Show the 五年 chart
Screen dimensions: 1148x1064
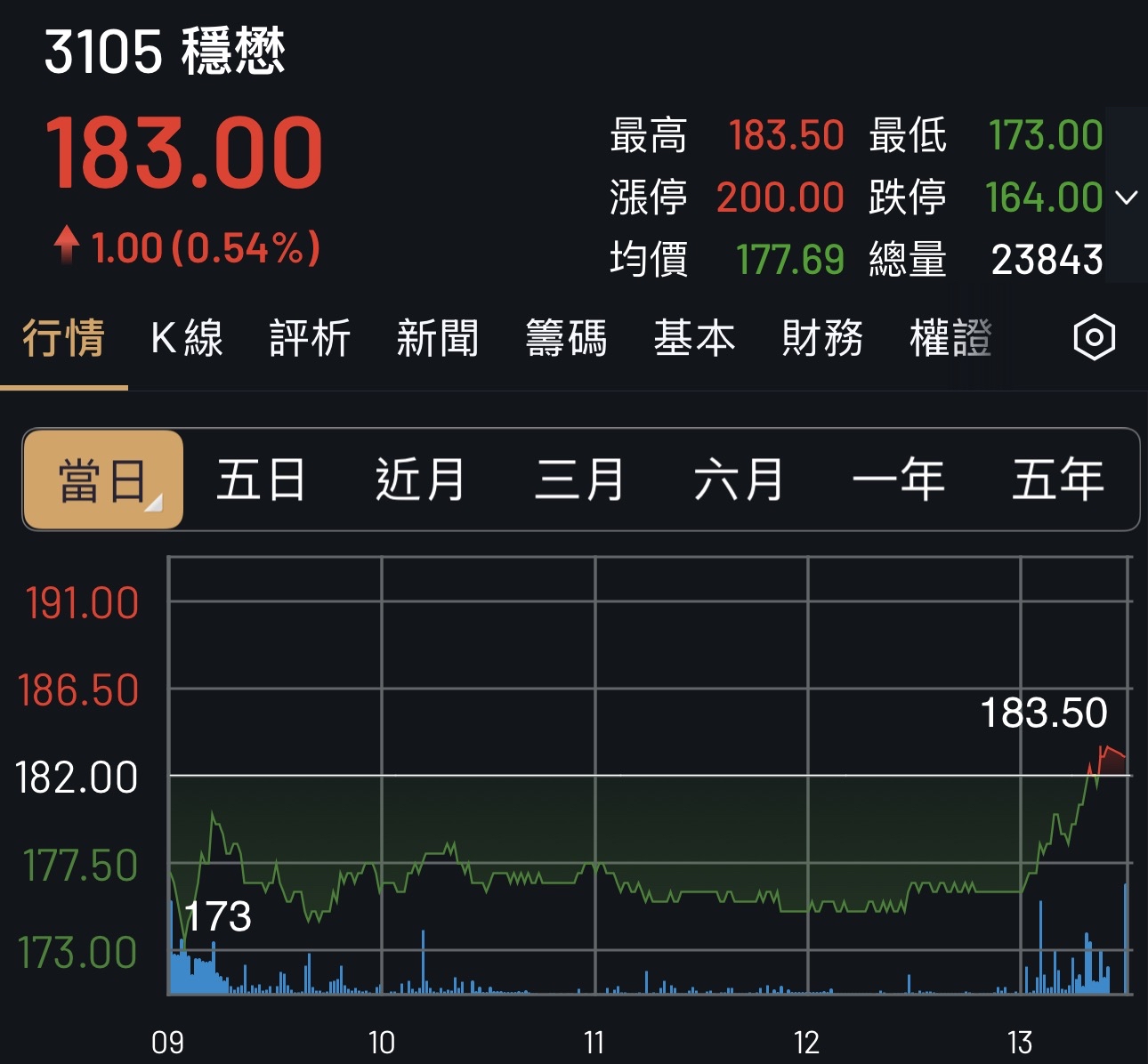point(1057,480)
